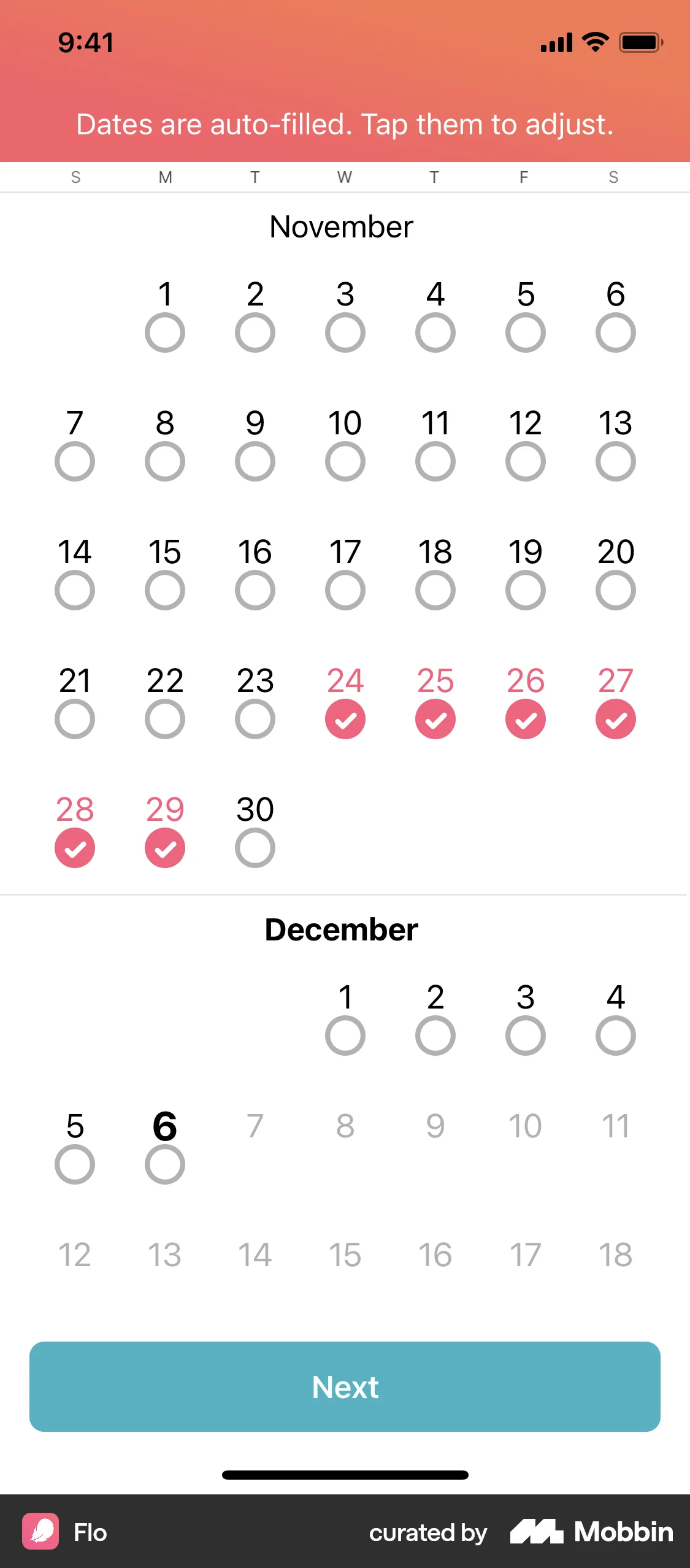Deselect the checked circle on November 29
The image size is (690, 1568).
[x=165, y=848]
